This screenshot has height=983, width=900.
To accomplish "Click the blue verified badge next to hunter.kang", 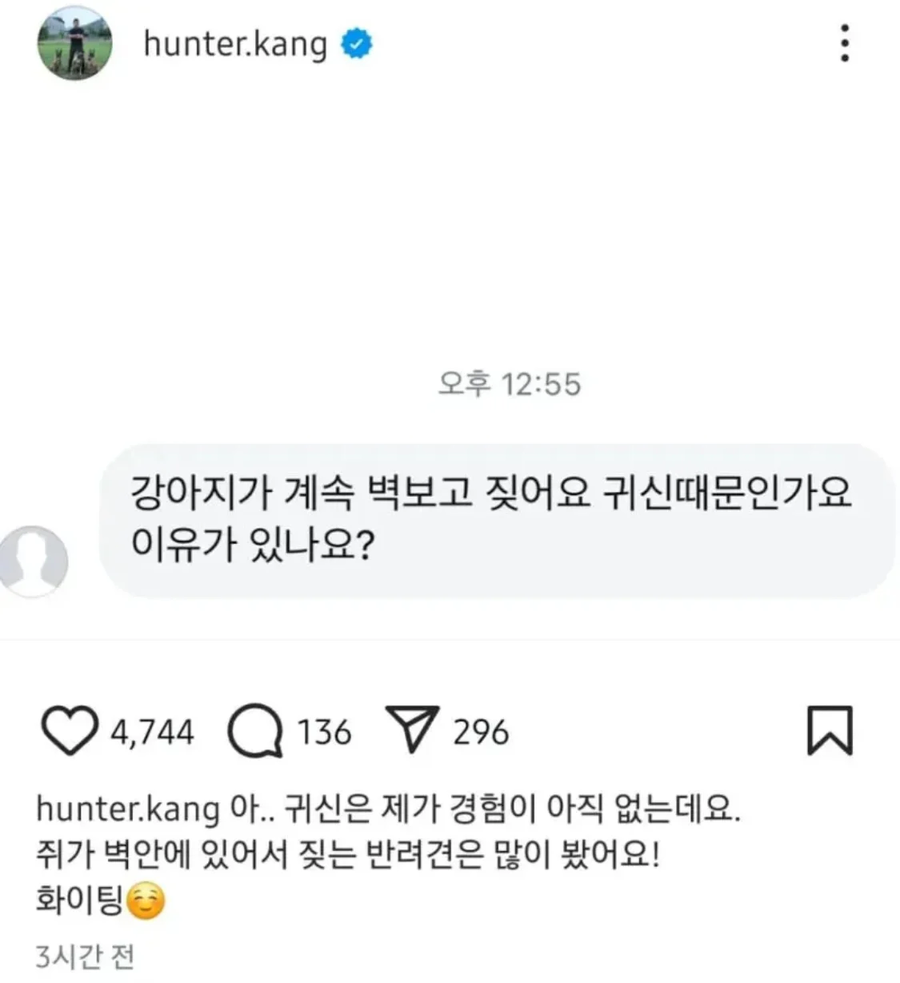I will click(x=358, y=43).
